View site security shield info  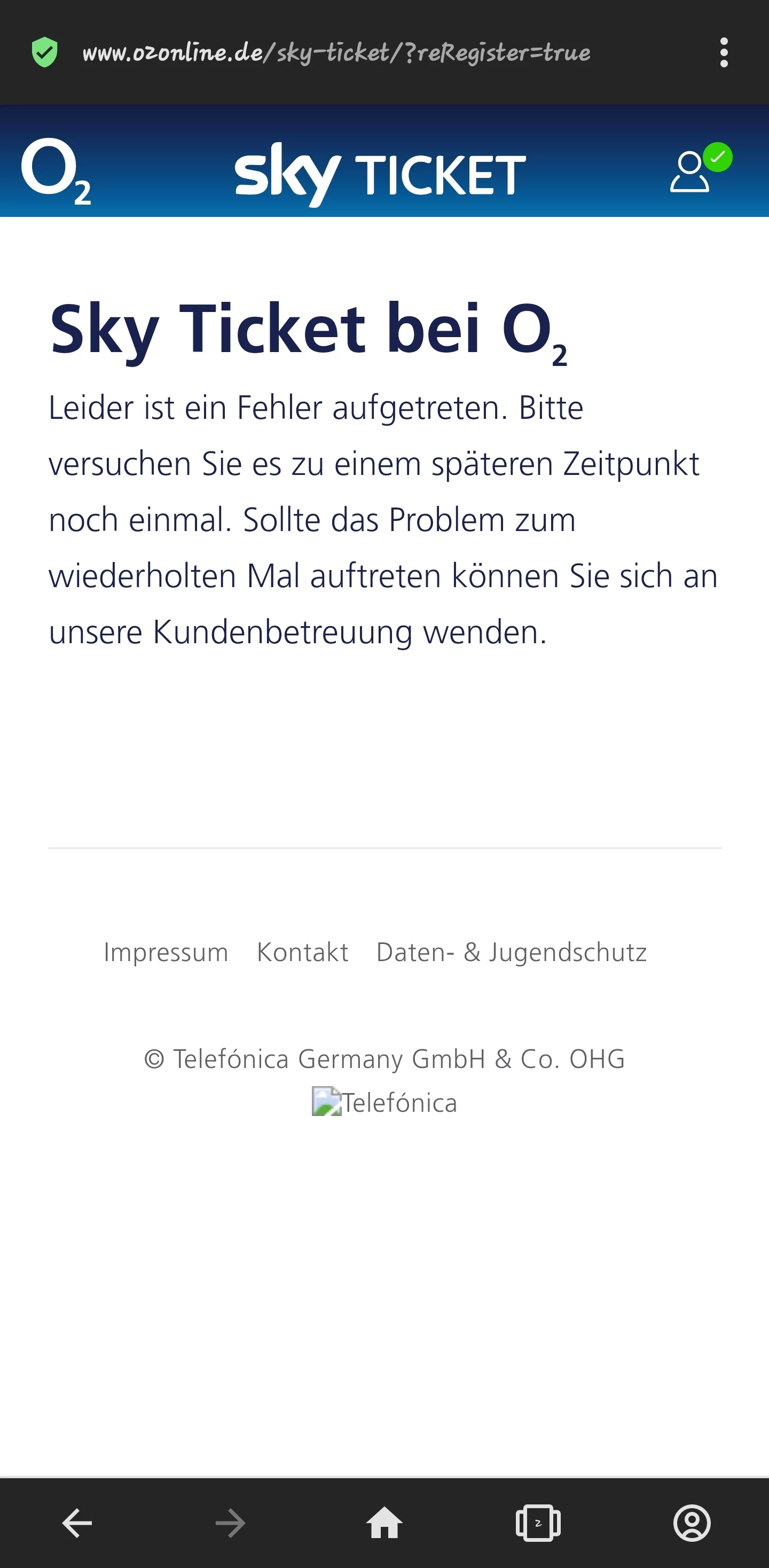click(x=44, y=52)
